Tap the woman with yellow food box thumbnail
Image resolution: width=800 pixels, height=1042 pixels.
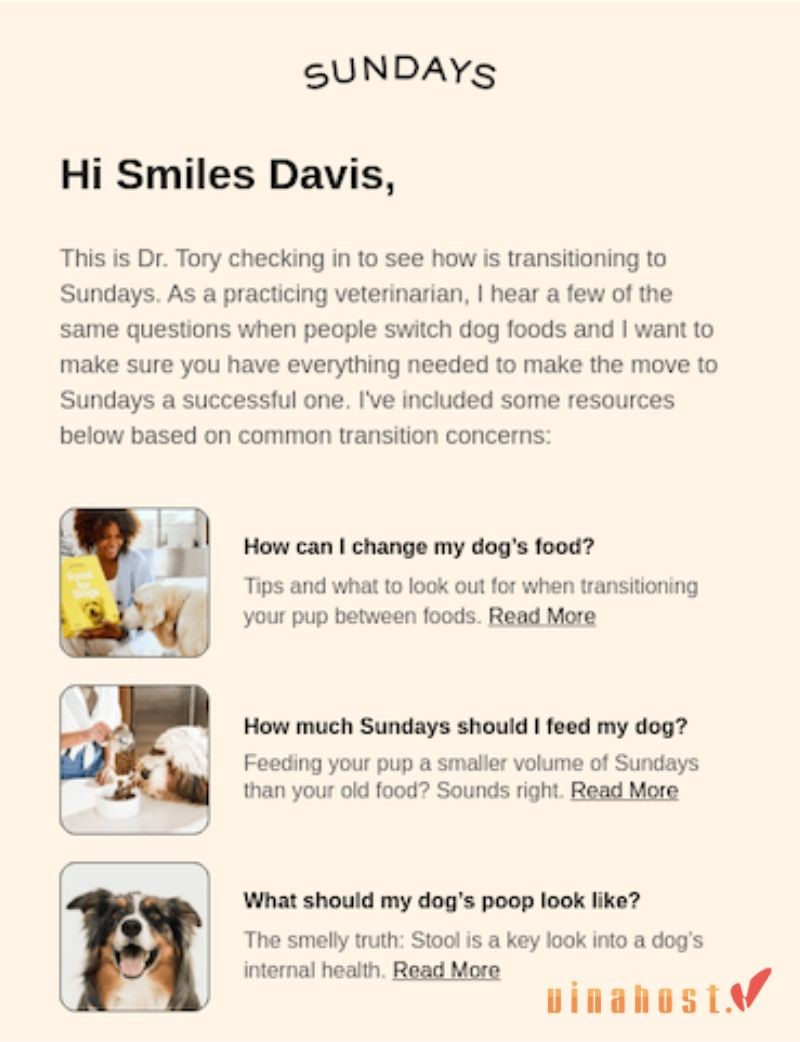135,582
